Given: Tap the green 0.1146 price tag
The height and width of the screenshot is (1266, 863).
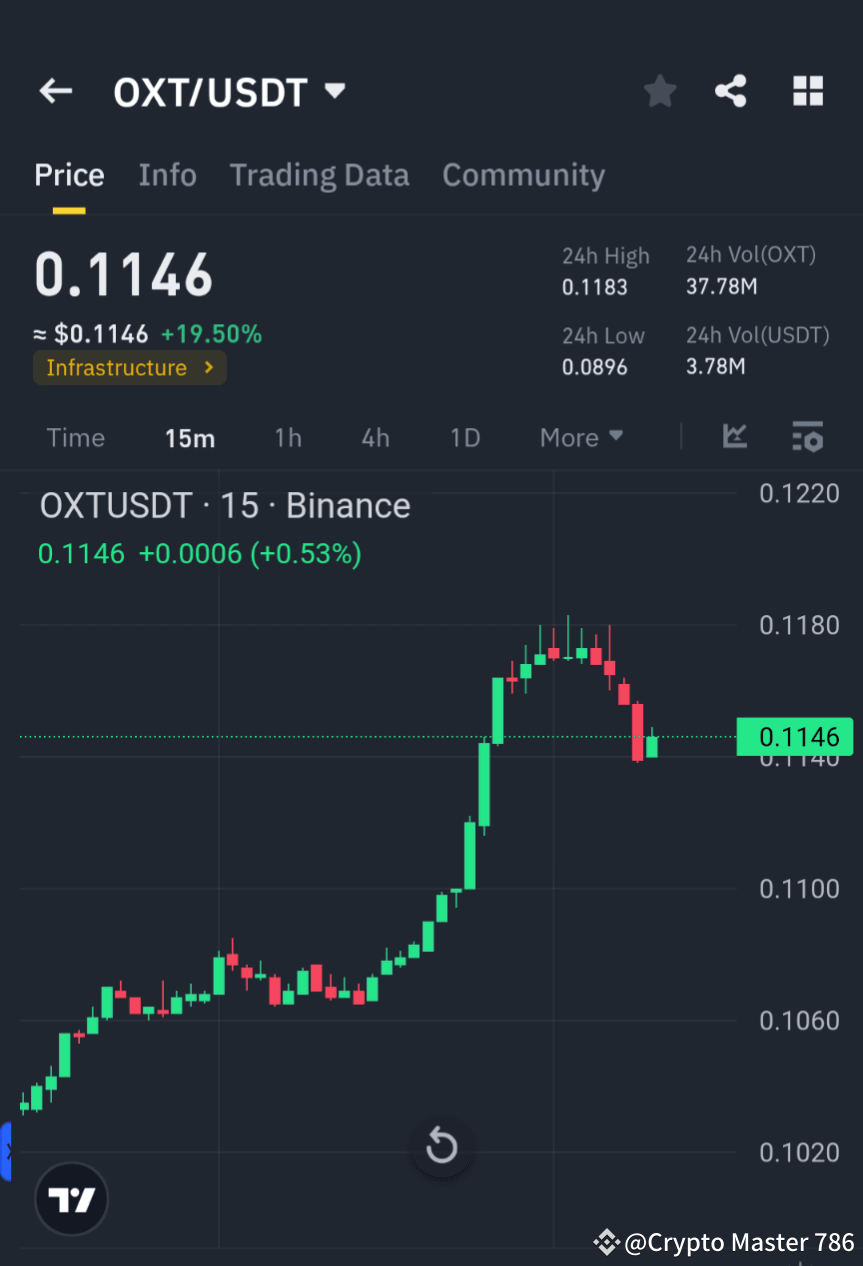Looking at the screenshot, I should tap(795, 737).
